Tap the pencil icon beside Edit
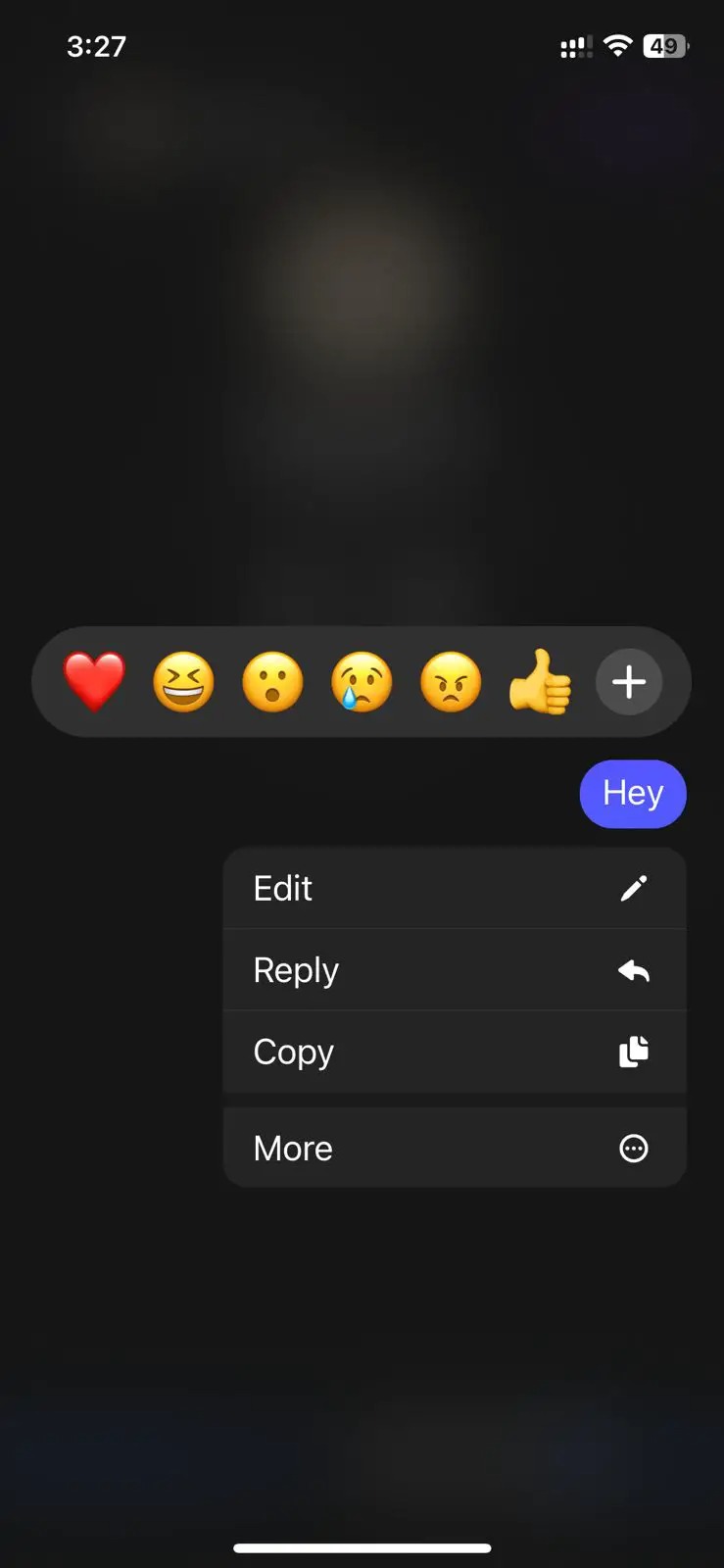 point(635,887)
